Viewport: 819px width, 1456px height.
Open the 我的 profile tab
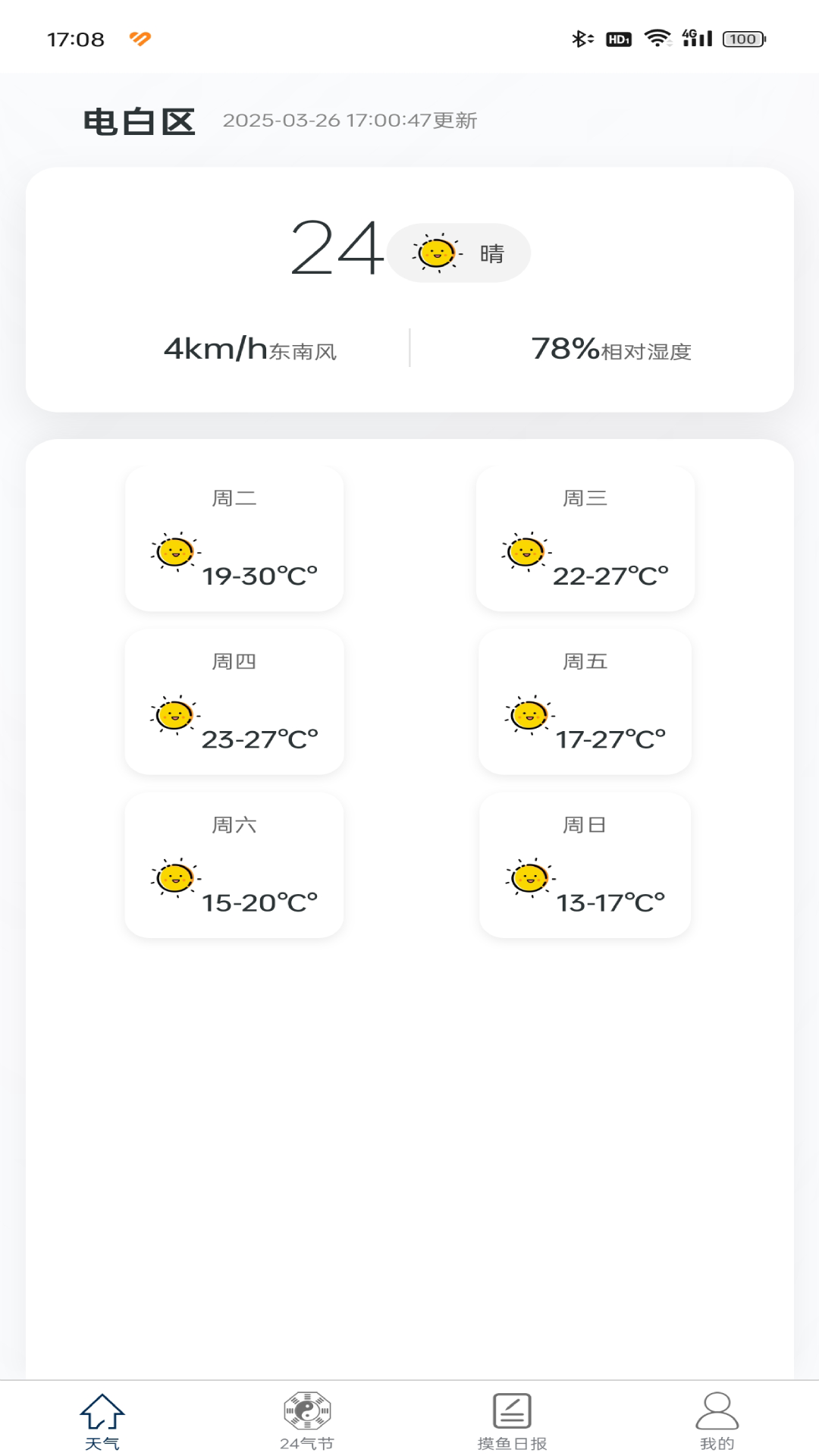click(x=717, y=1420)
